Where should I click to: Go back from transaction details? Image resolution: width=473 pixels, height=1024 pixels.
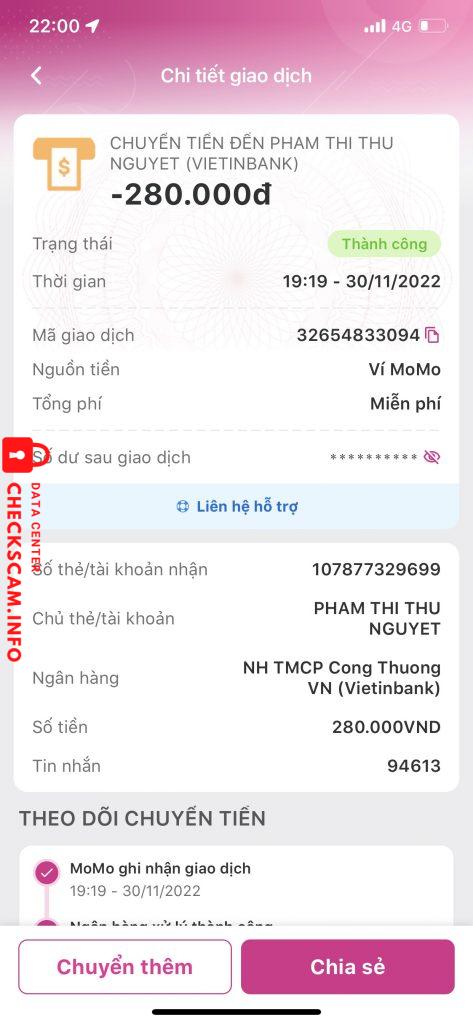[x=36, y=76]
